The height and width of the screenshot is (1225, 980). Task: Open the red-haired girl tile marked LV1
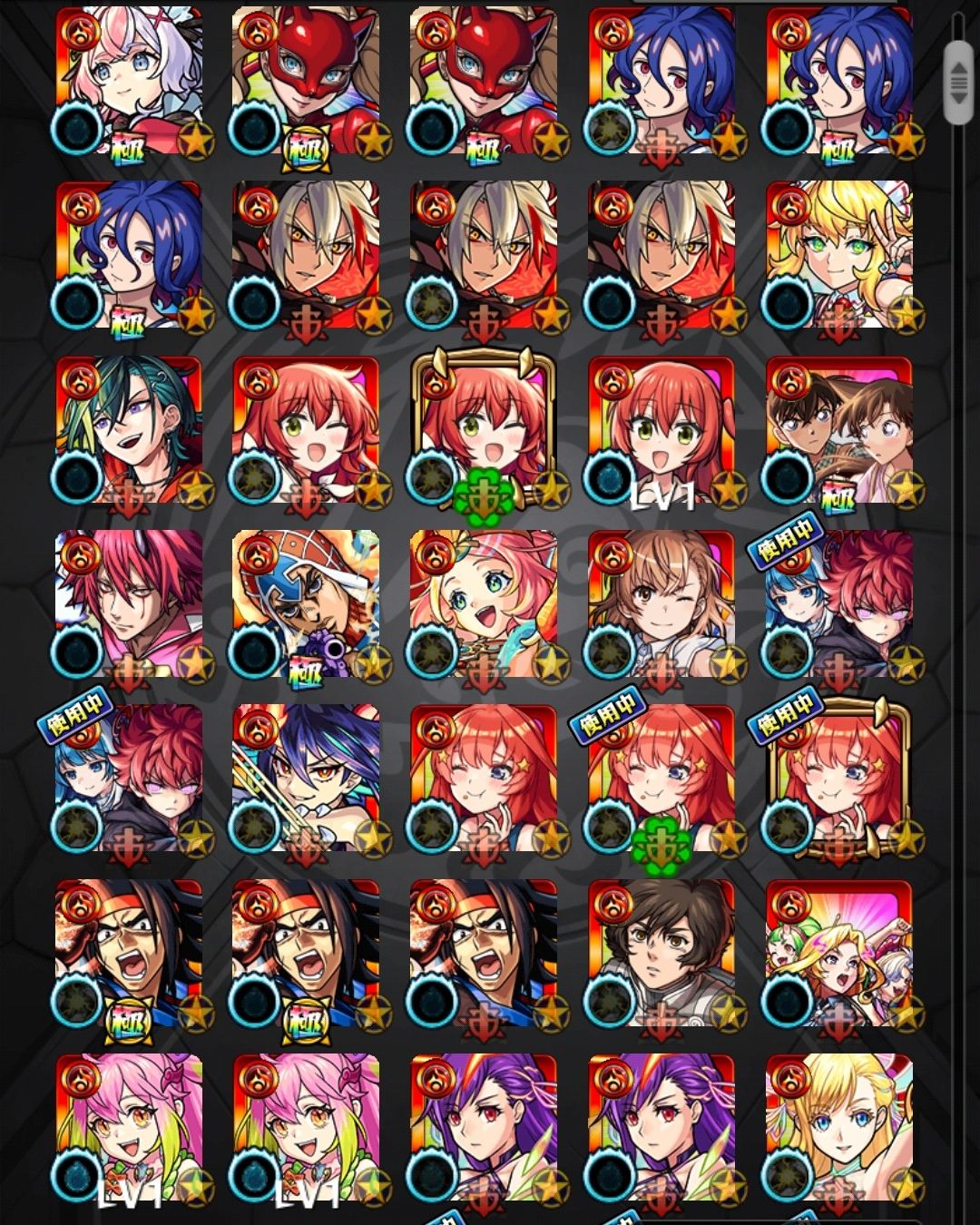(661, 431)
